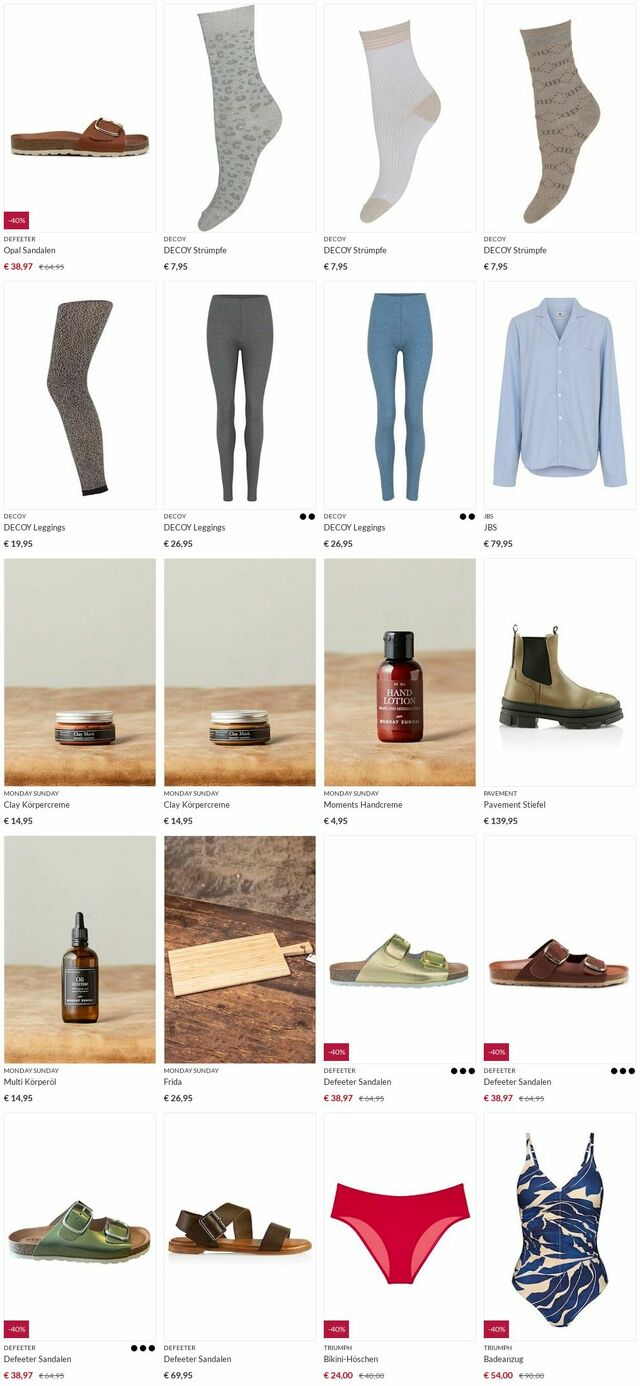The width and height of the screenshot is (640, 1386).
Task: Open the leopard-print DECOY Strümpfe
Action: pyautogui.click(x=239, y=120)
